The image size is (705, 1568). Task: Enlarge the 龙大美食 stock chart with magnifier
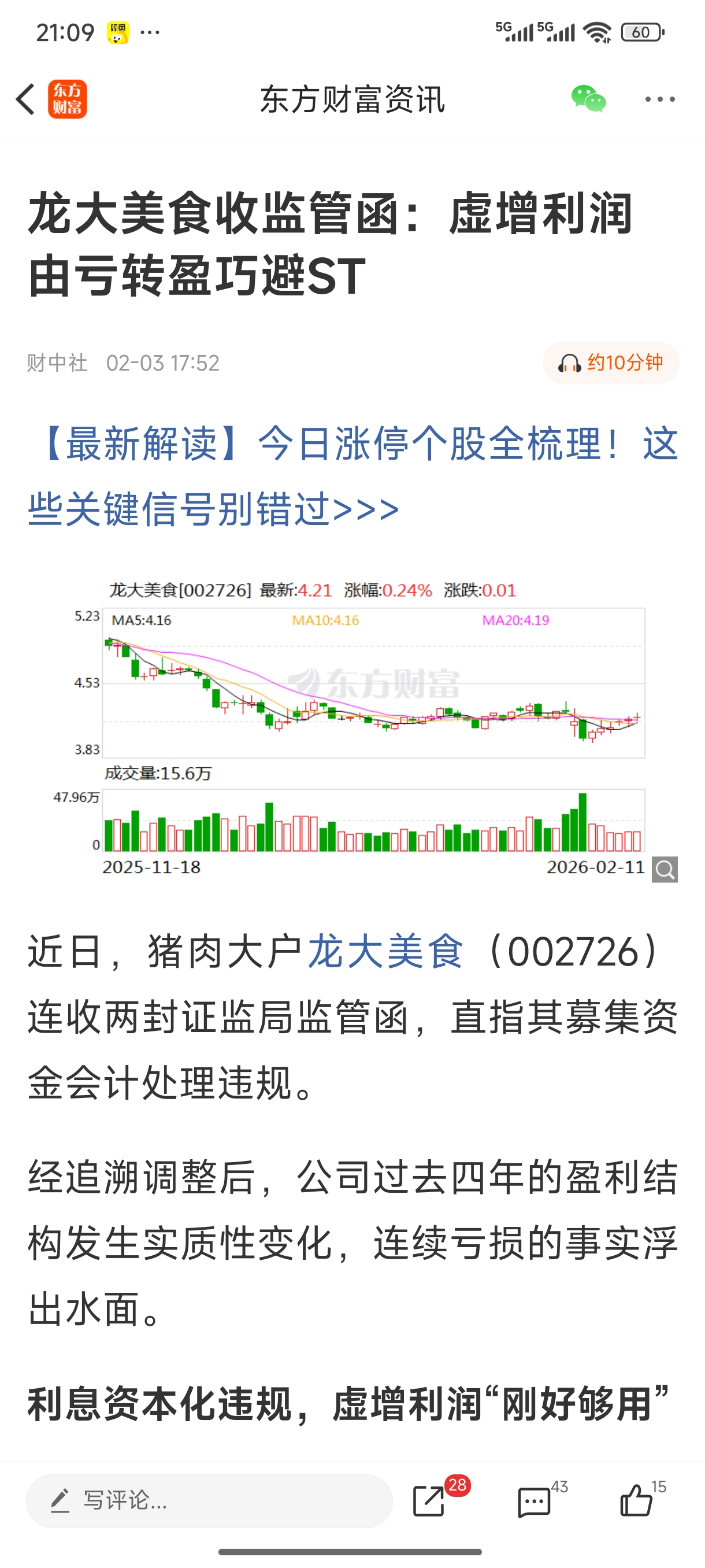point(664,868)
